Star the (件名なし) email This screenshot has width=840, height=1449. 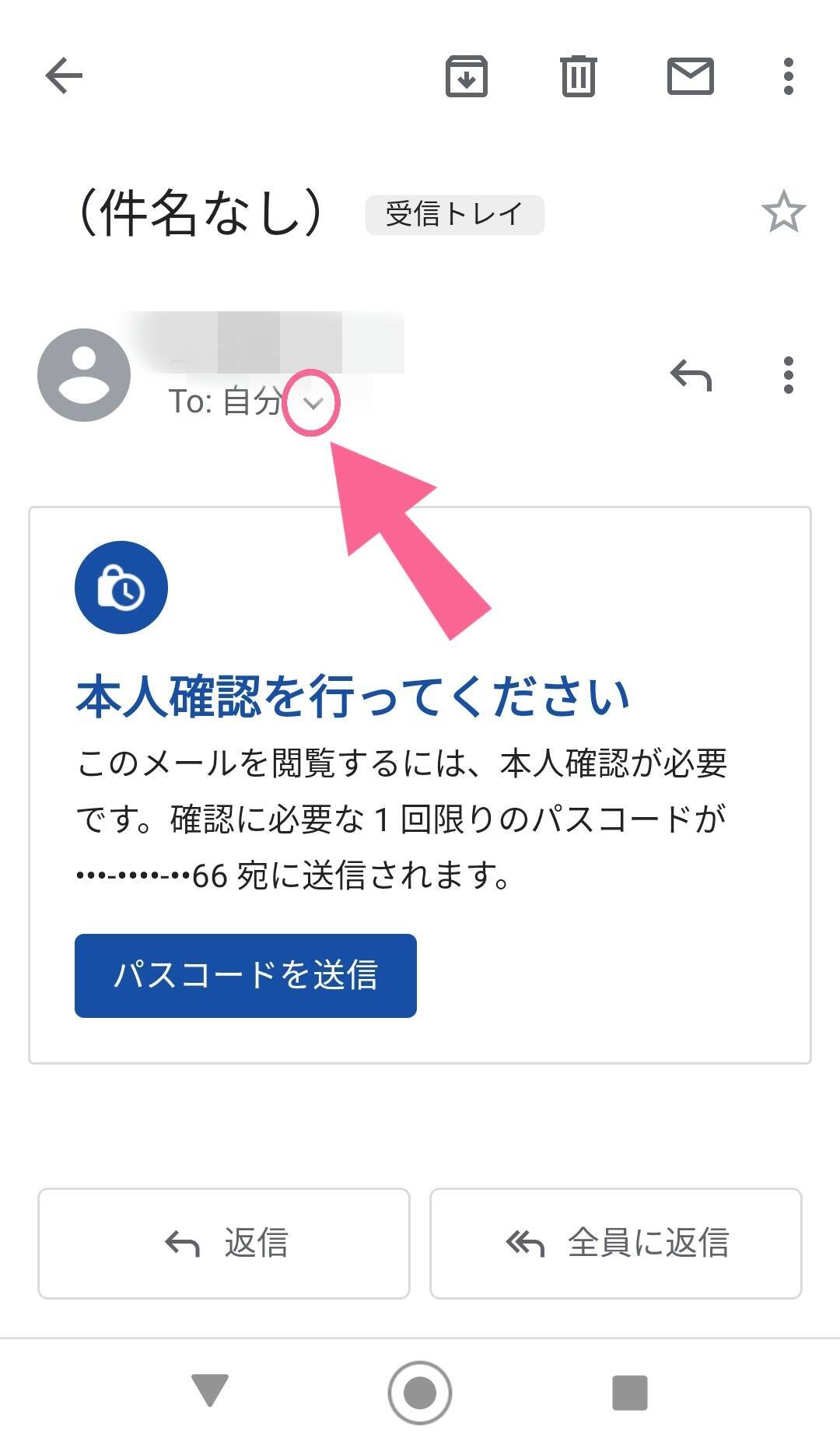782,212
